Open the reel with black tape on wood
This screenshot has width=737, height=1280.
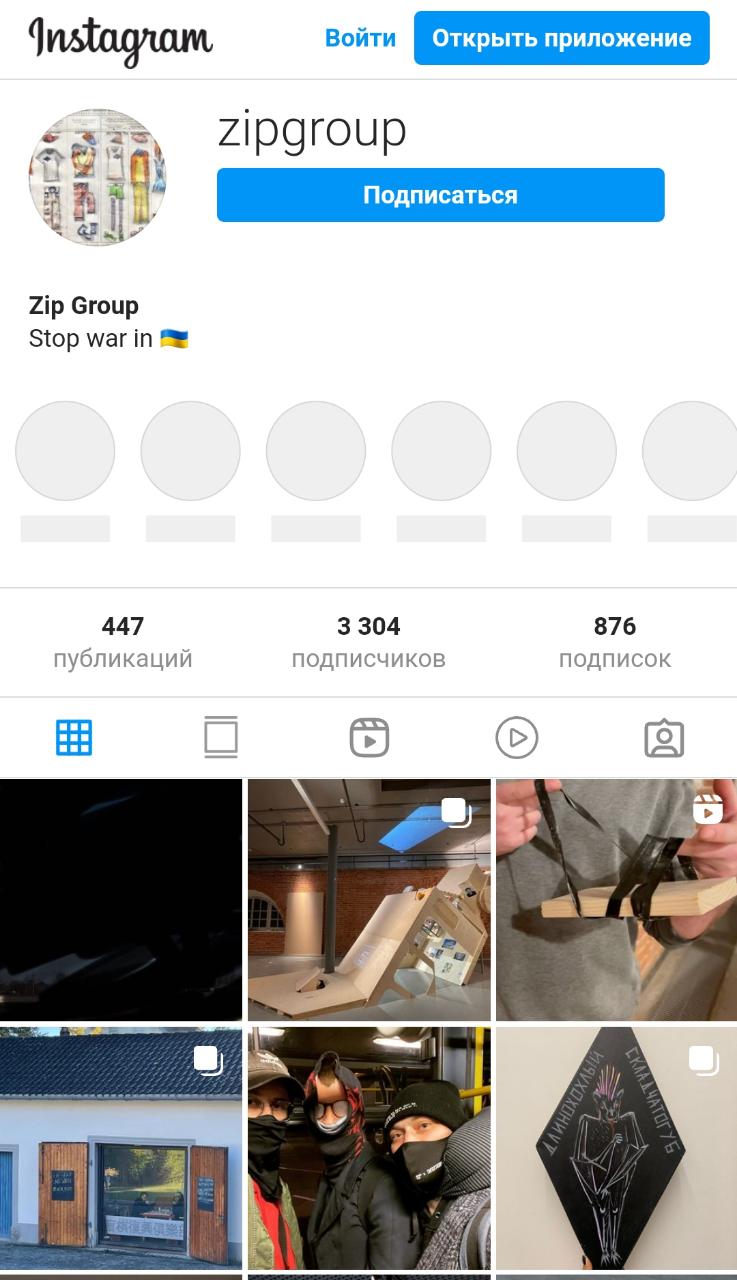point(616,900)
